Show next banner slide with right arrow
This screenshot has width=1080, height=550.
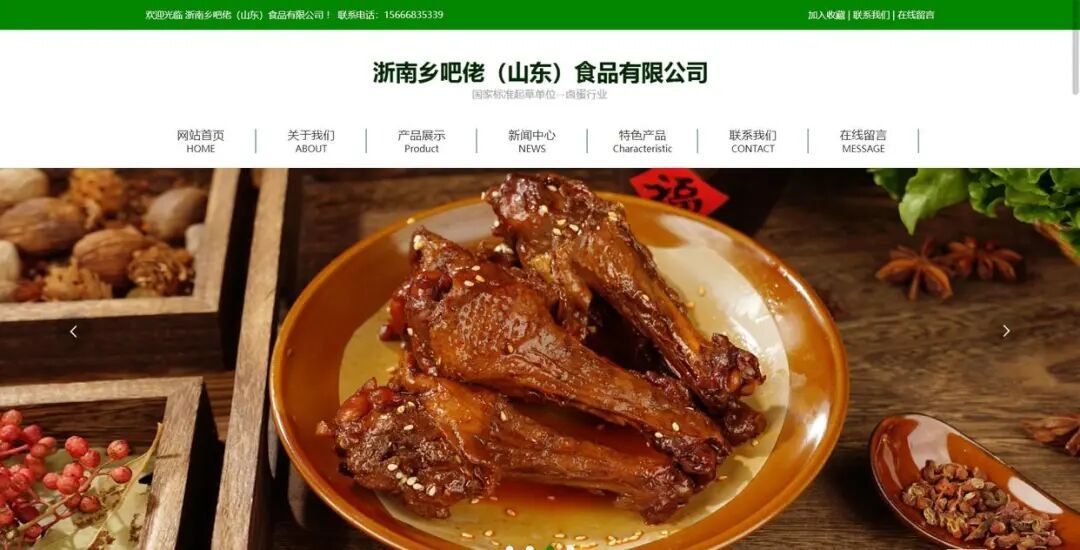click(x=1006, y=331)
